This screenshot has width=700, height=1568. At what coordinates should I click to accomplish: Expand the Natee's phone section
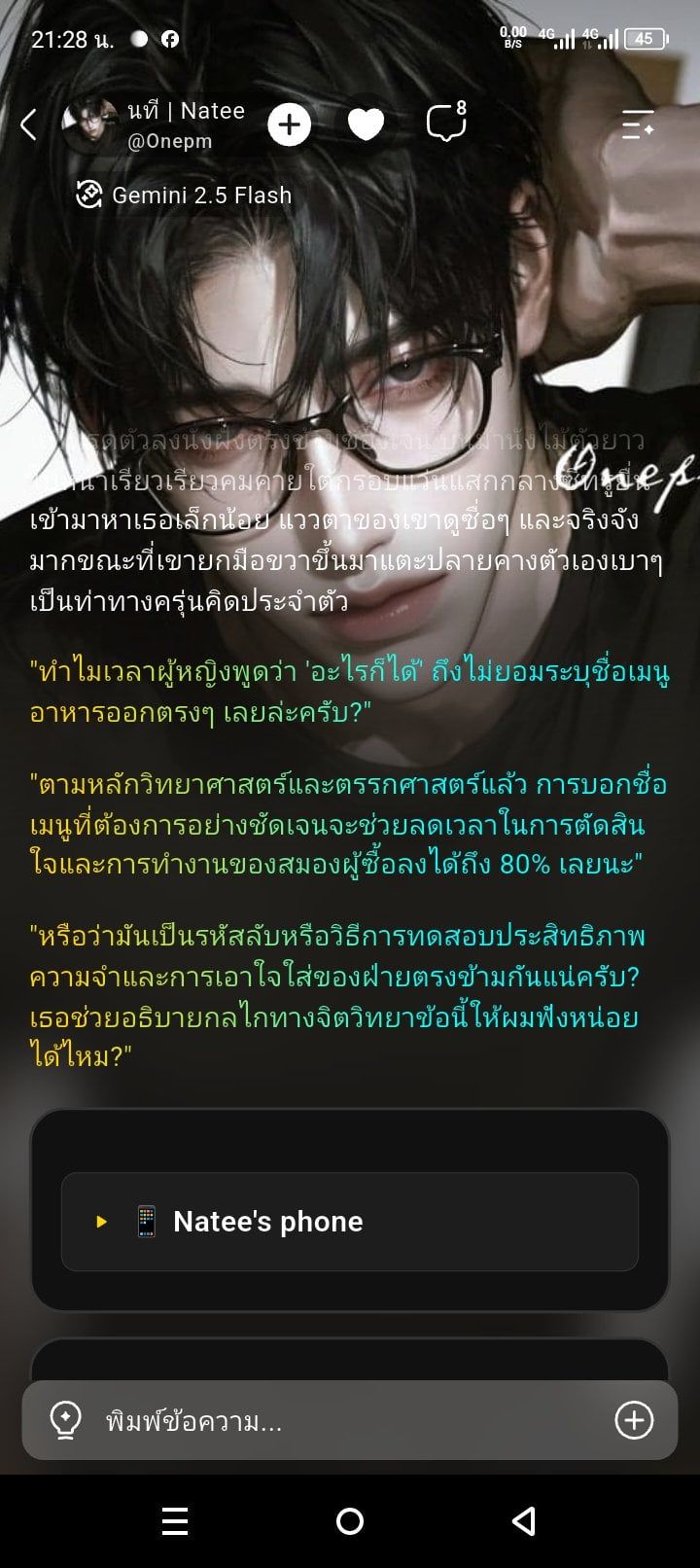(350, 1222)
